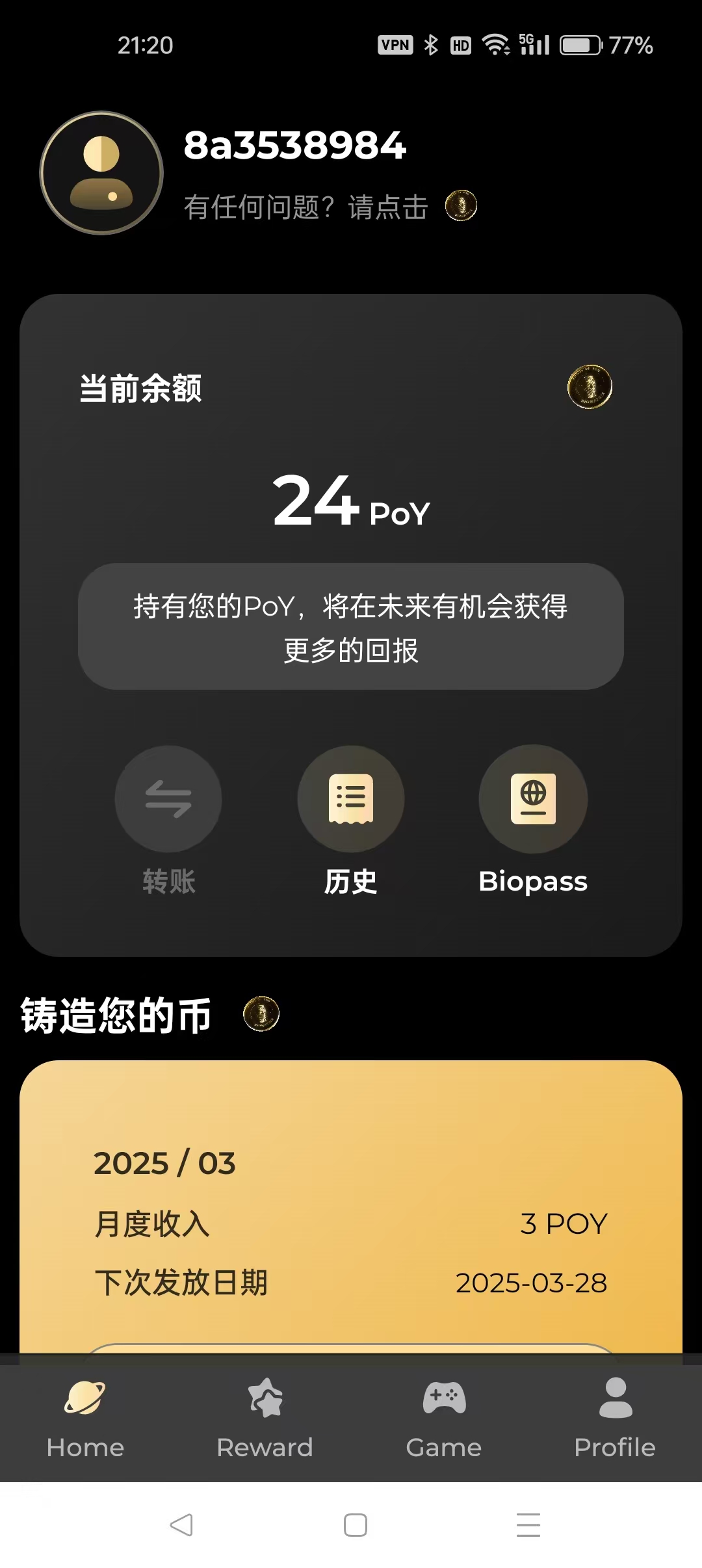Screen dimensions: 702x1568
Task: Open the 2025 / 03 monthly income card
Action: tap(351, 1209)
